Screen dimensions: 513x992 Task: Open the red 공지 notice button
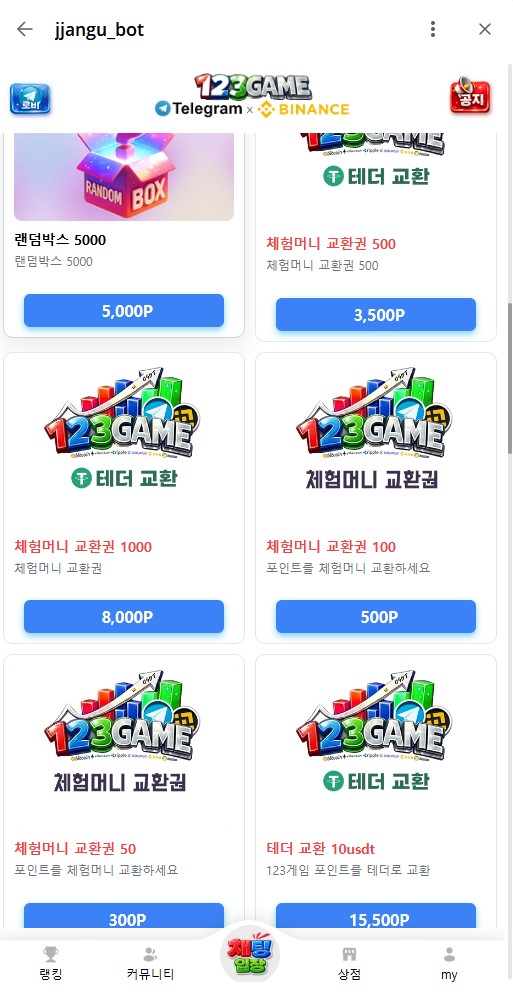[x=470, y=97]
